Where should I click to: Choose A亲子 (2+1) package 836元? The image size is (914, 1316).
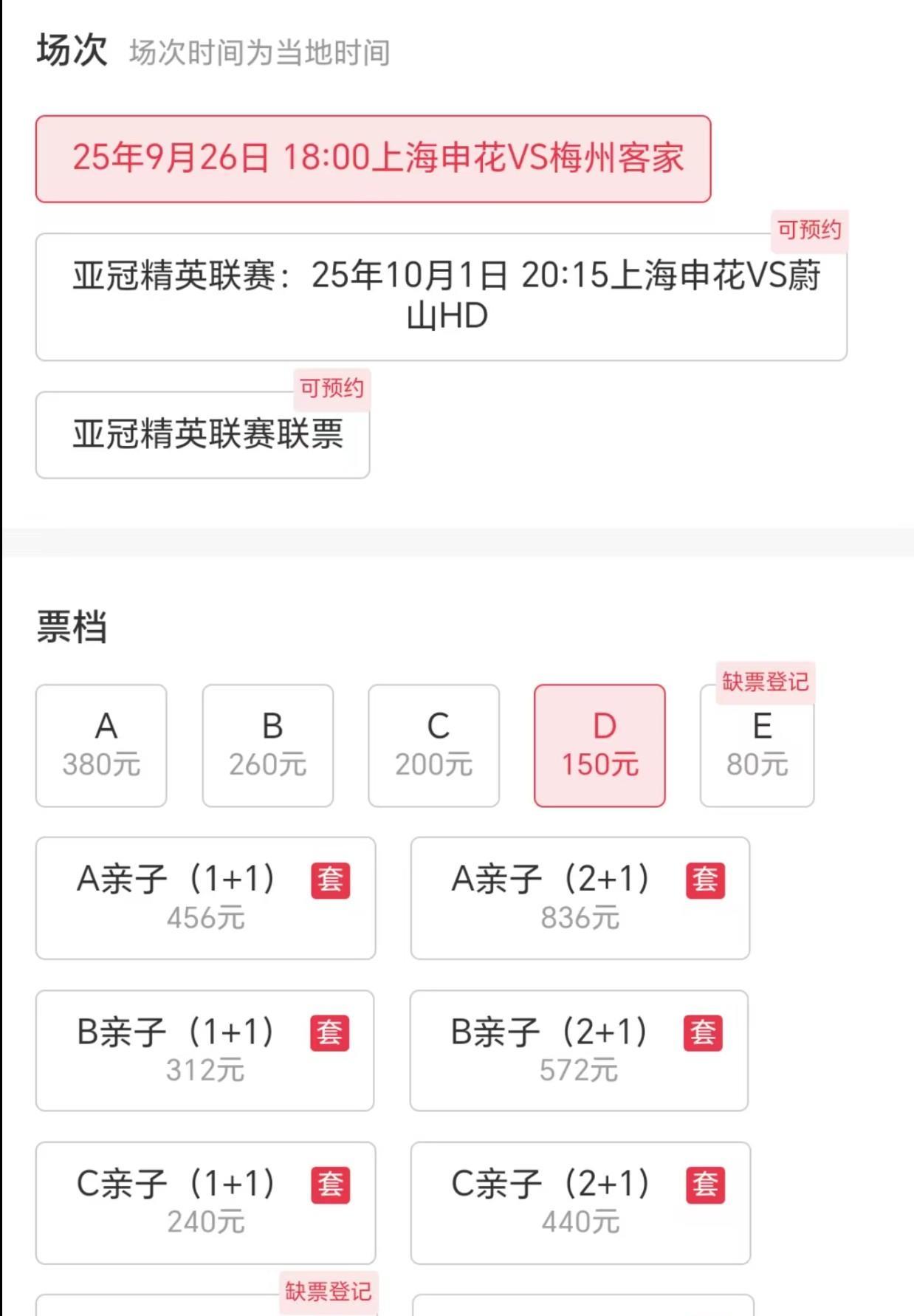(580, 898)
